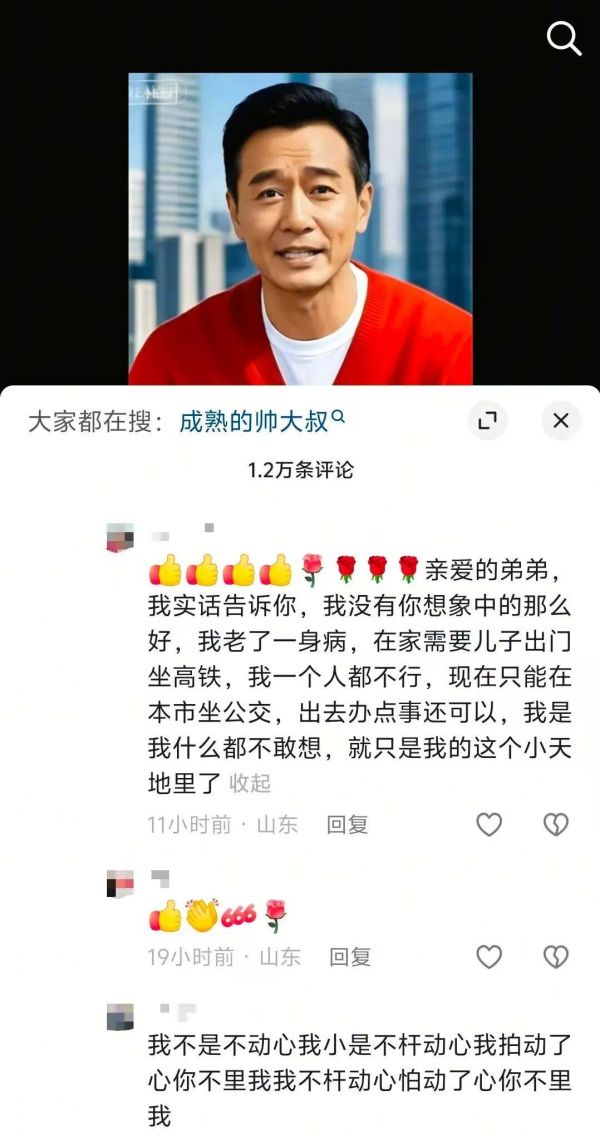Reply to the 11小时前 comment
Screen dimensions: 600x1135
(347, 825)
